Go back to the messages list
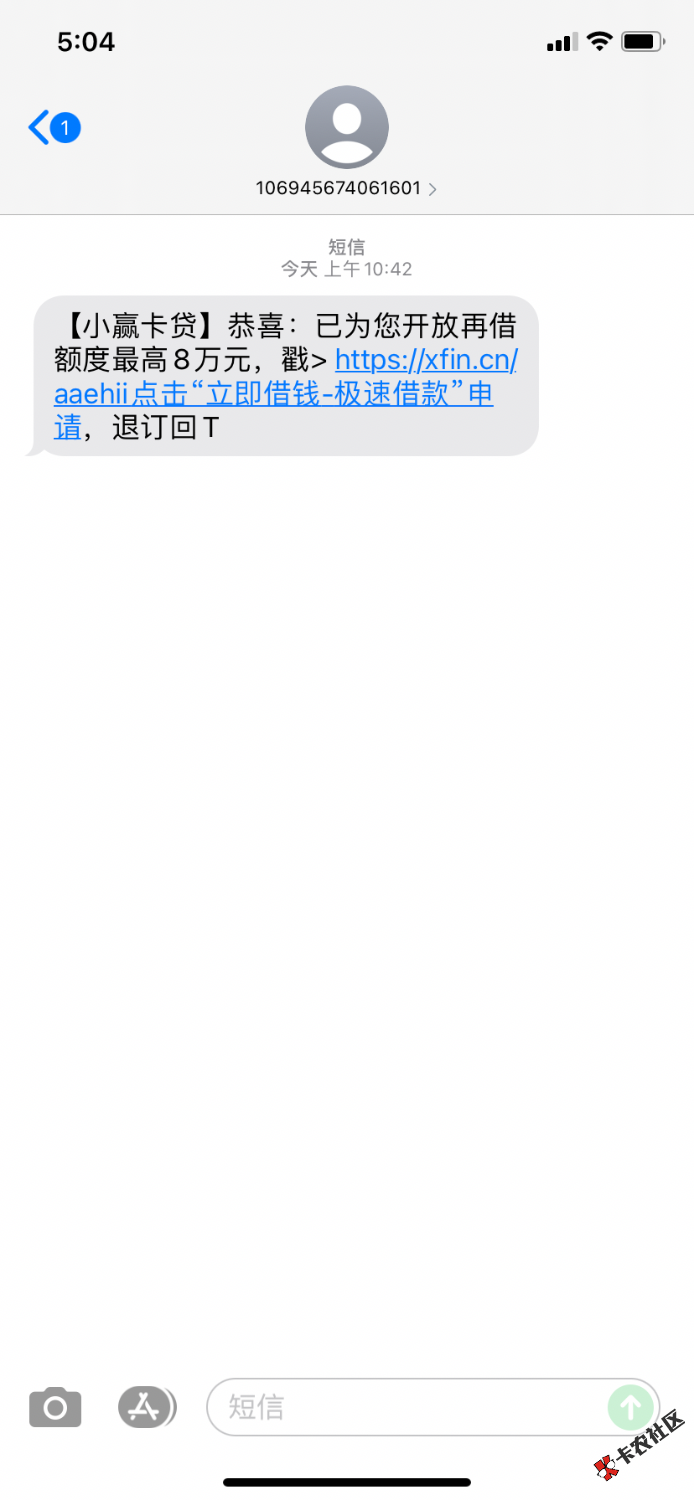Image resolution: width=694 pixels, height=1500 pixels. click(x=52, y=128)
